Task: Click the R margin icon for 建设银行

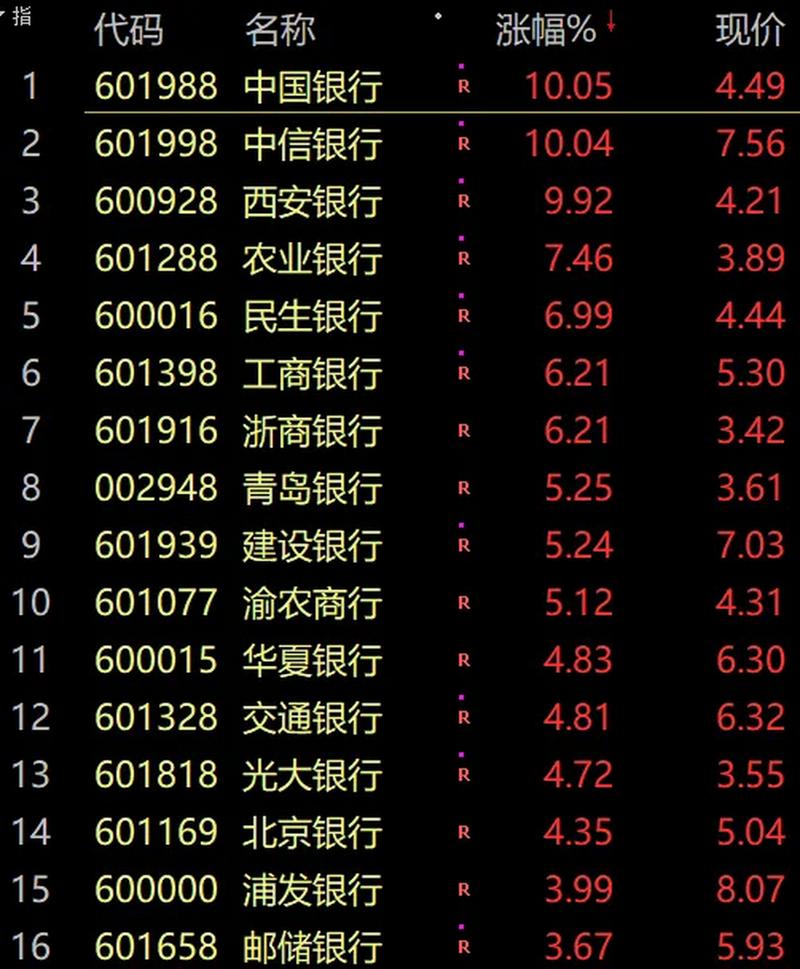Action: coord(462,546)
